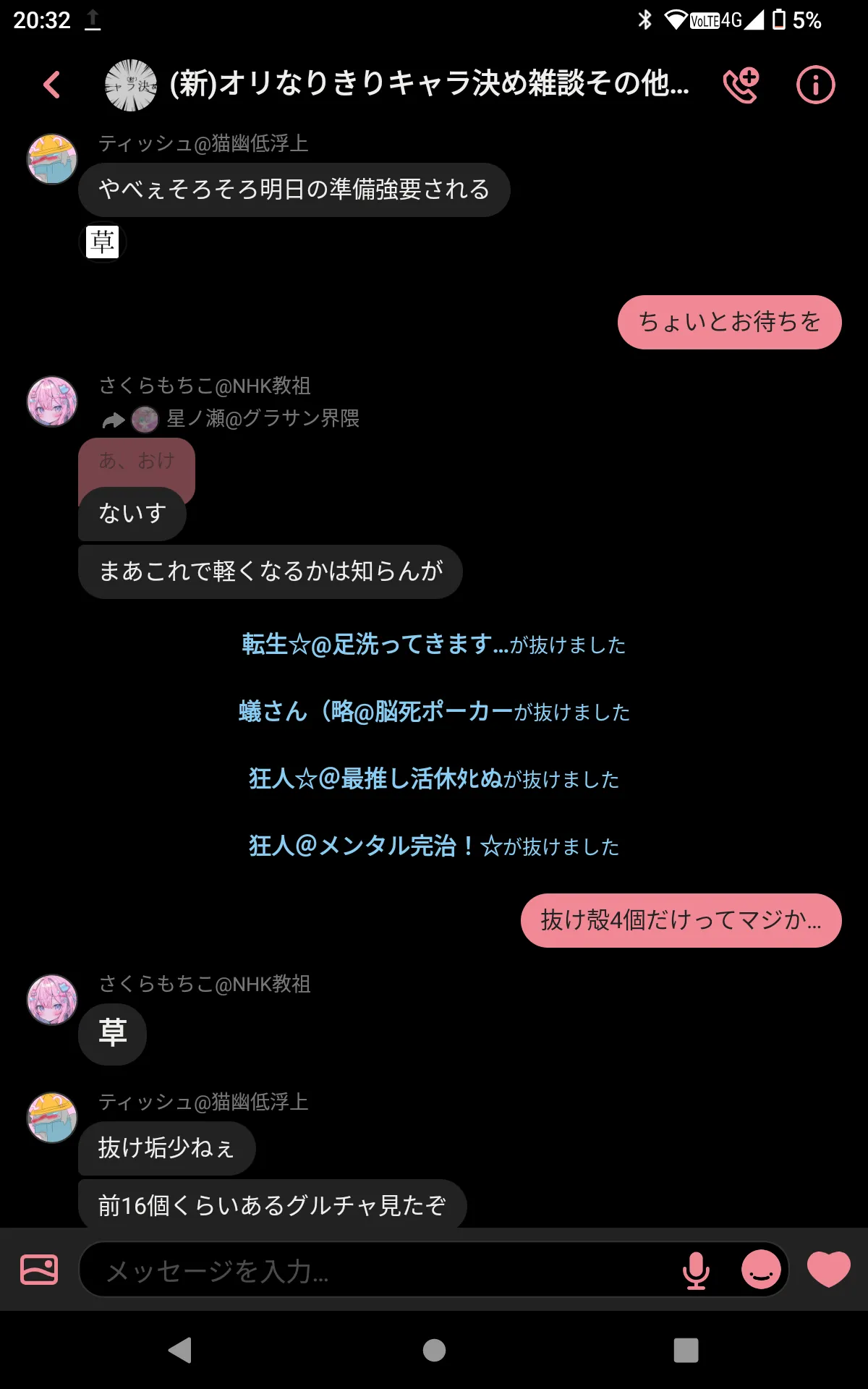
Task: Send a heart reaction
Action: point(828,1270)
